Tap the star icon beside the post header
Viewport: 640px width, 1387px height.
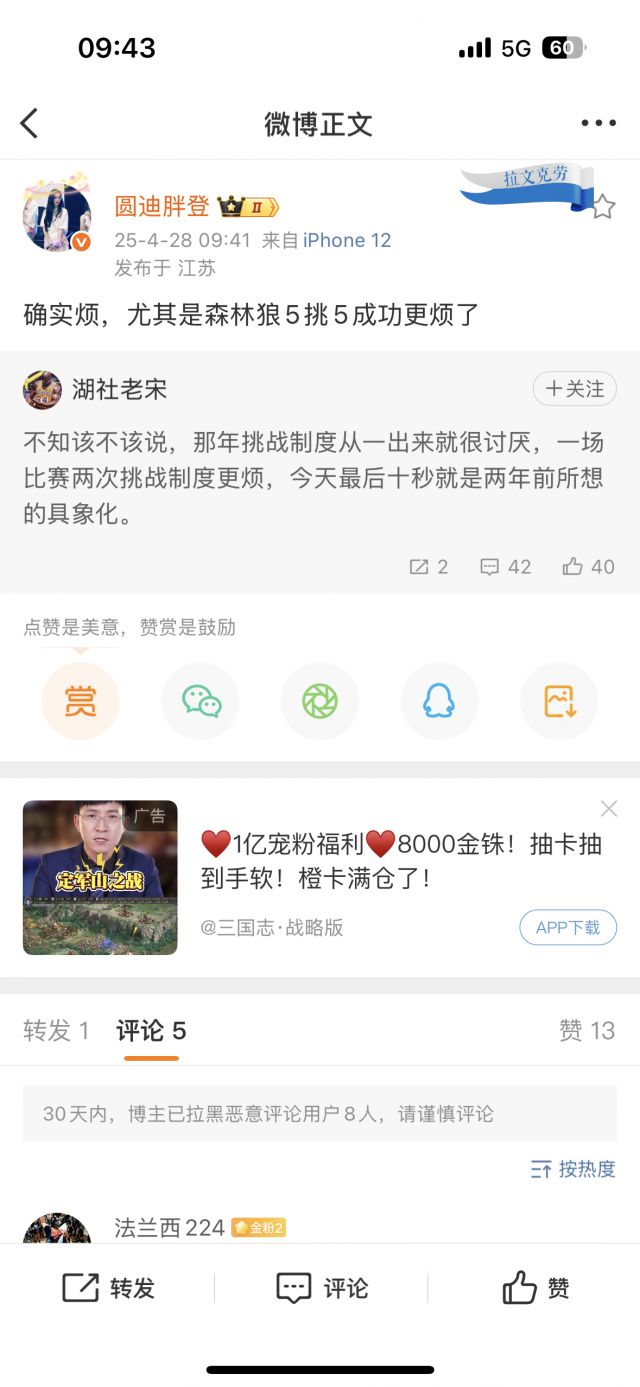pos(602,207)
